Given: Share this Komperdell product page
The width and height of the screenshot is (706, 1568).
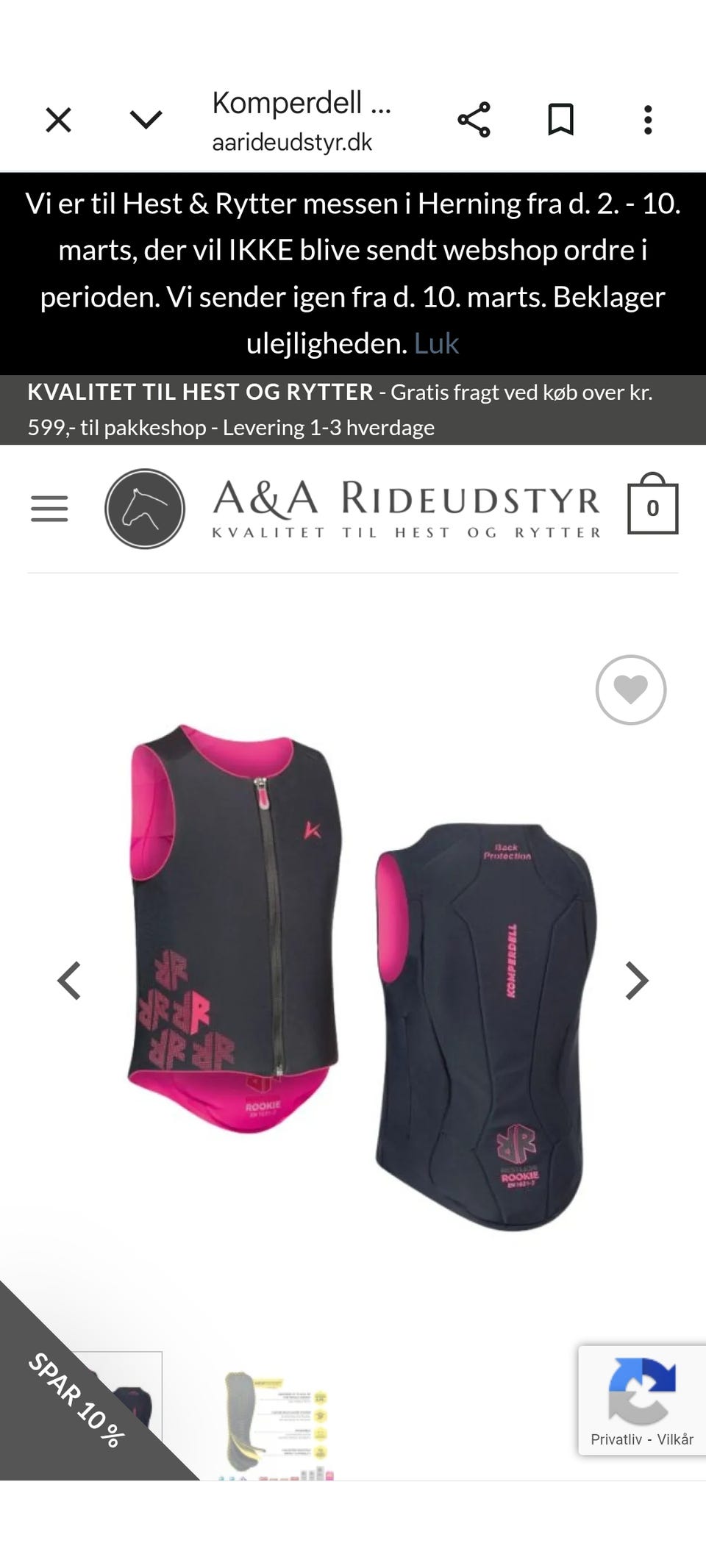Looking at the screenshot, I should click(x=474, y=120).
